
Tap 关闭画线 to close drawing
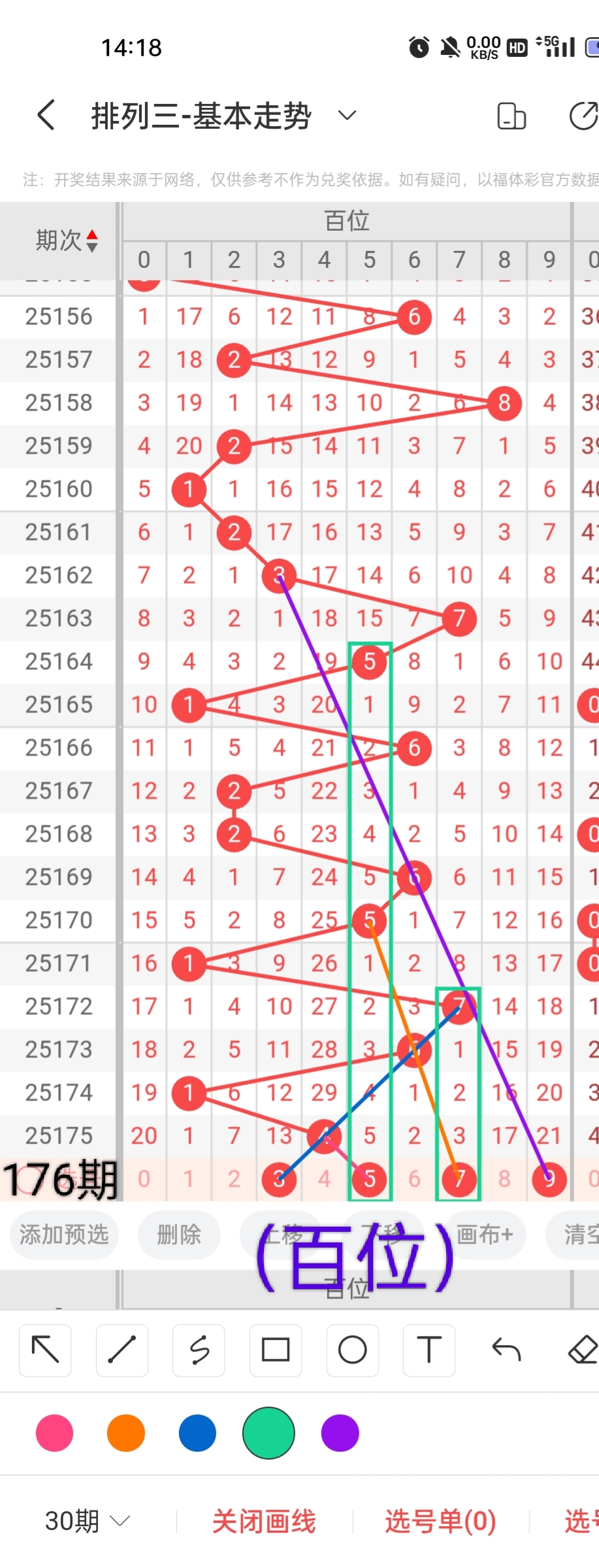[x=264, y=1521]
